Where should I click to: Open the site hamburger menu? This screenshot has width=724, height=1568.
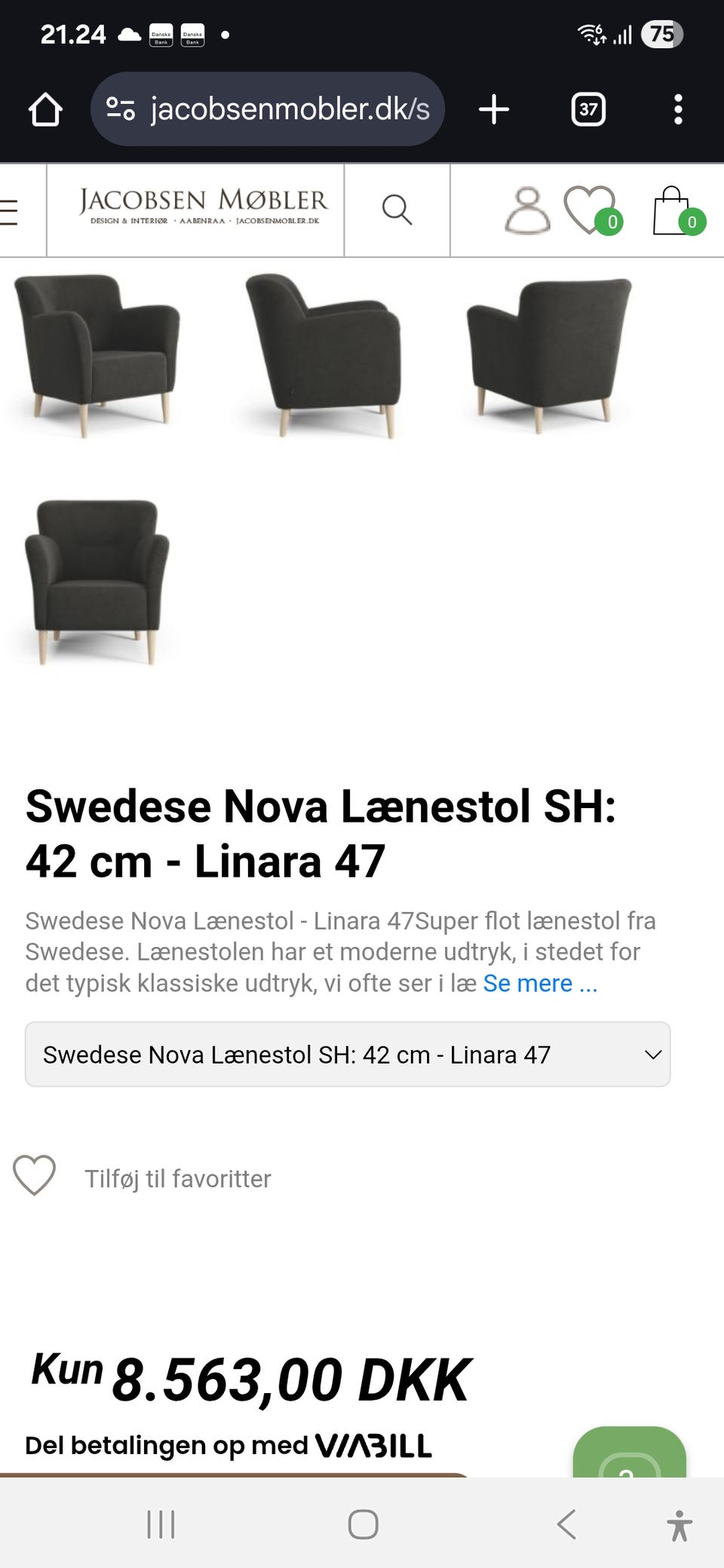pos(9,212)
